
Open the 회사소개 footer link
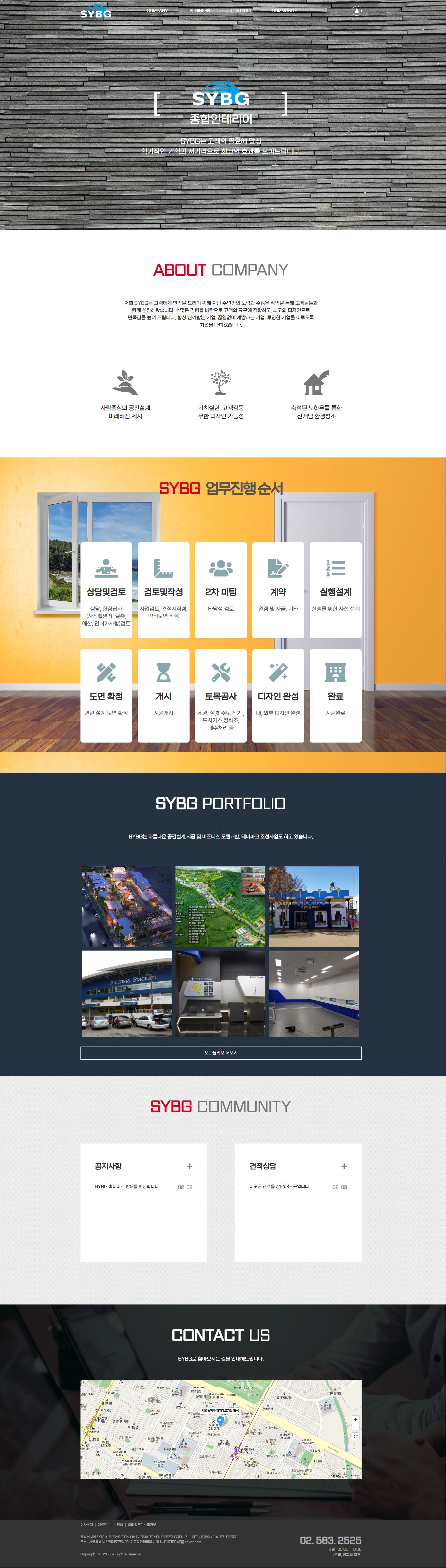click(86, 1525)
